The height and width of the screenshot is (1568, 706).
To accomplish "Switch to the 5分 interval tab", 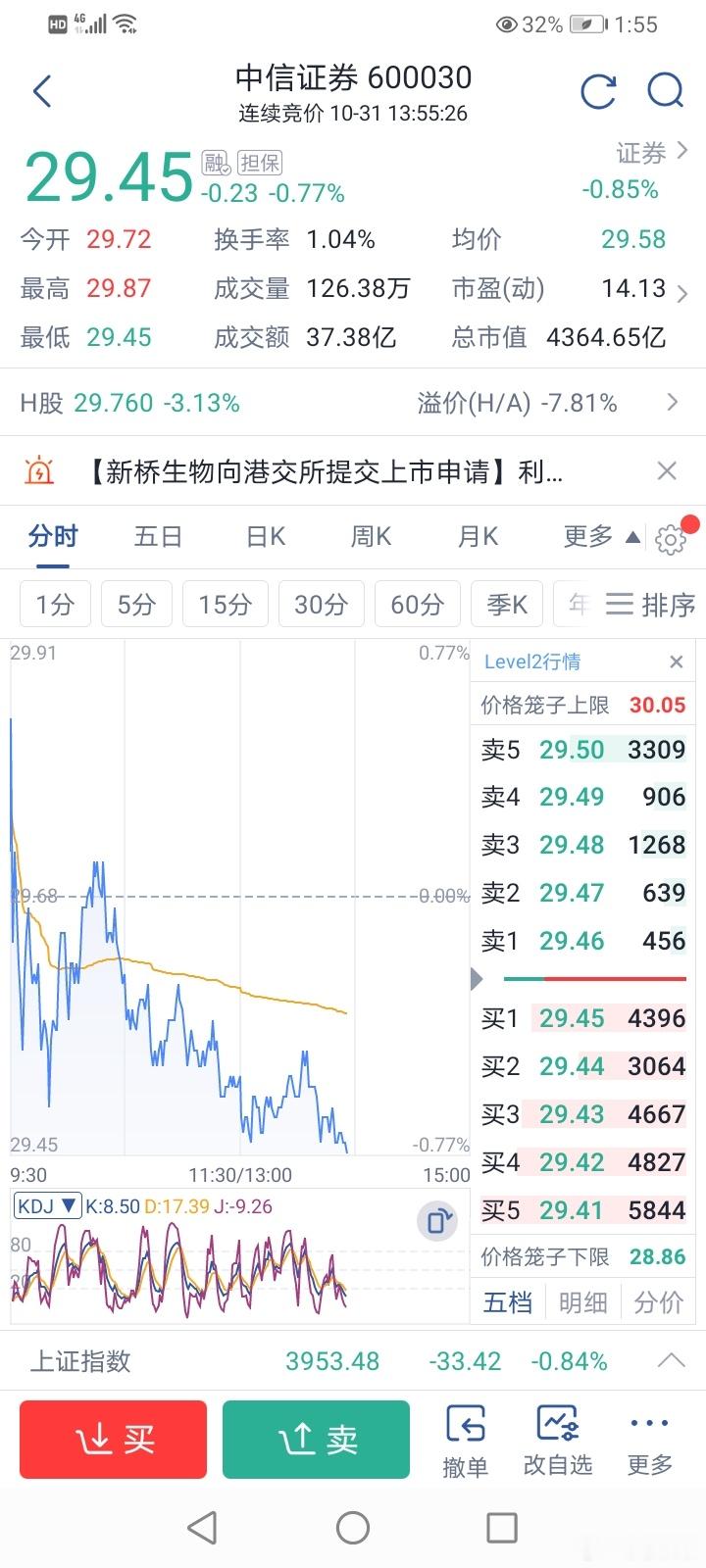I will (136, 605).
